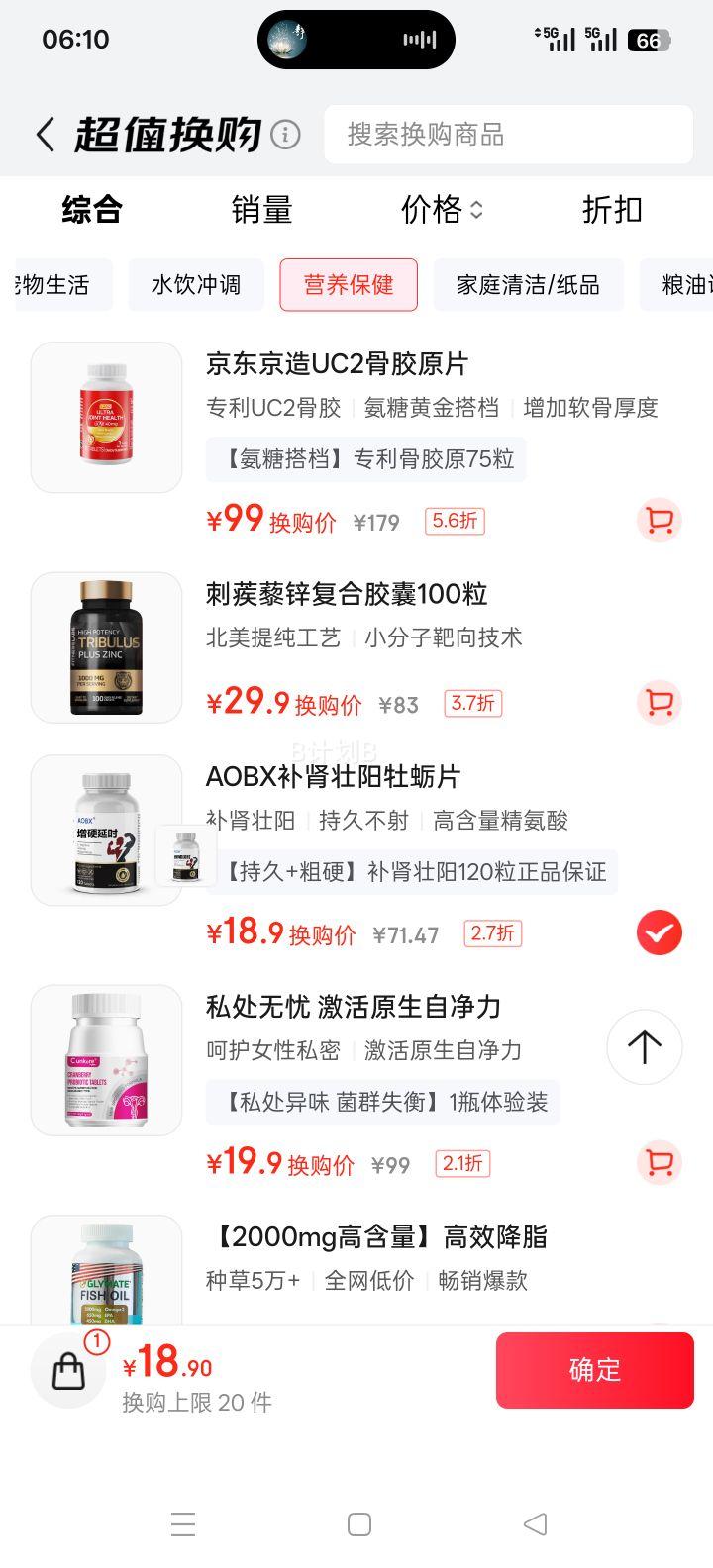713x1568 pixels.
Task: Deselect the AOBX补肾壮阳牡蛎片 checkmark
Action: [x=659, y=932]
